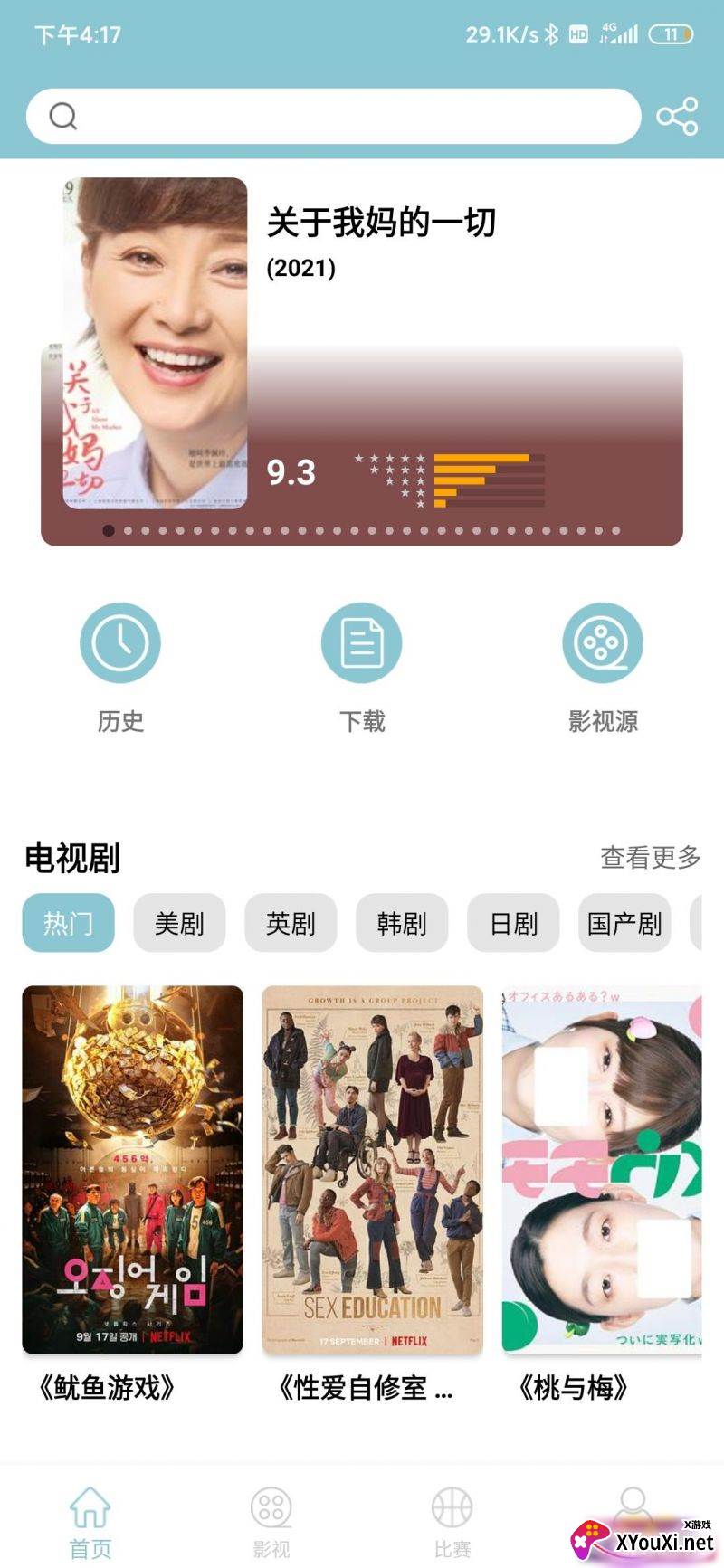Filter series by 国产剧
Screen dimensions: 724x1568
[624, 923]
